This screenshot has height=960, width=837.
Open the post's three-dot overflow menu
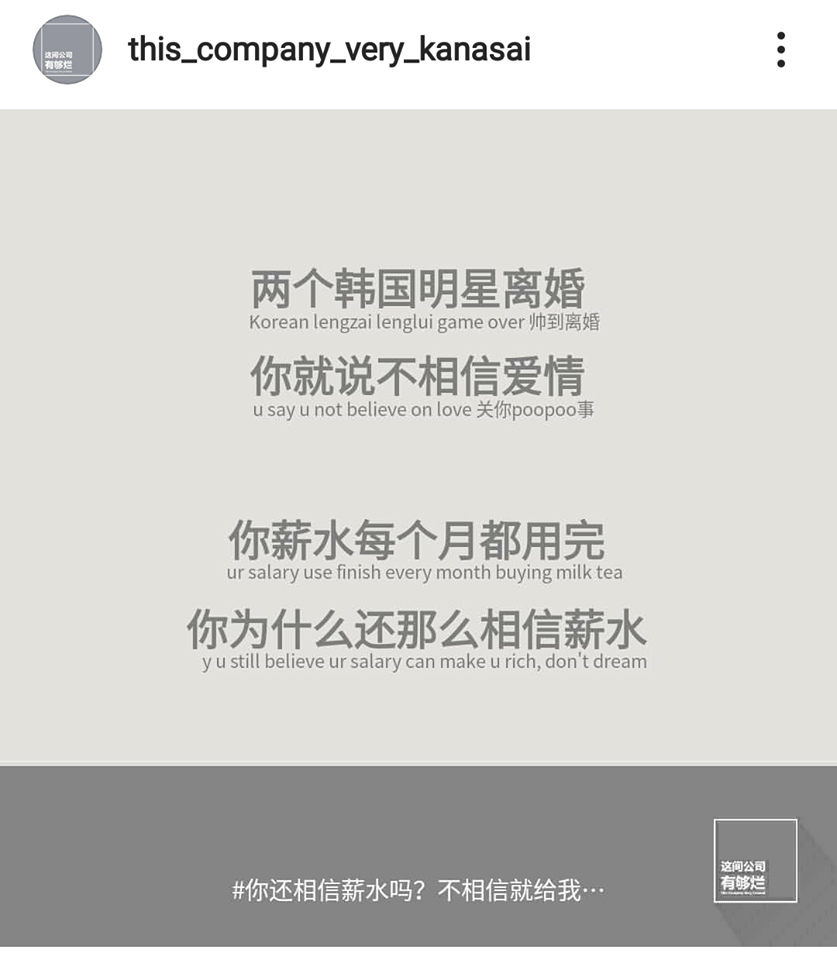(780, 50)
